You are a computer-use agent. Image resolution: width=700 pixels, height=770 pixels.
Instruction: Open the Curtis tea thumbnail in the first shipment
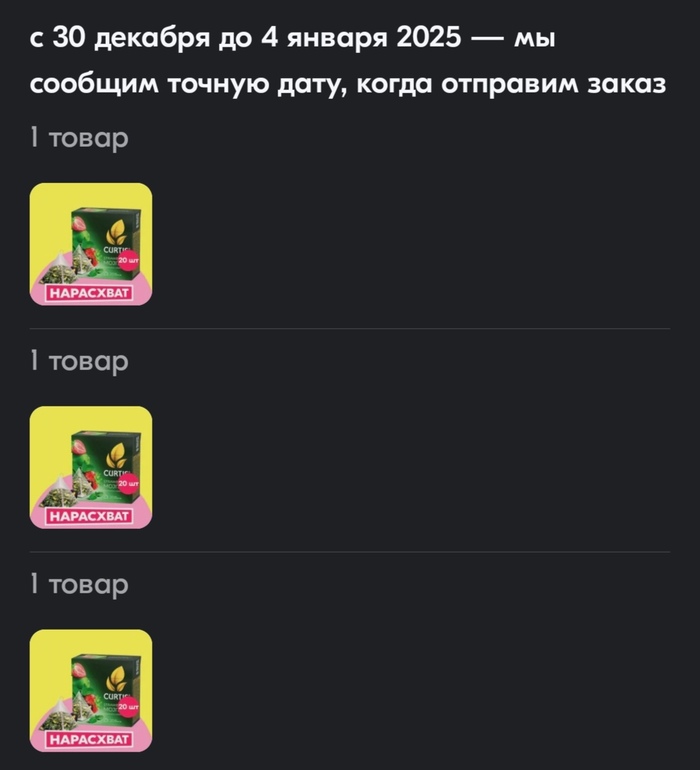tap(91, 244)
